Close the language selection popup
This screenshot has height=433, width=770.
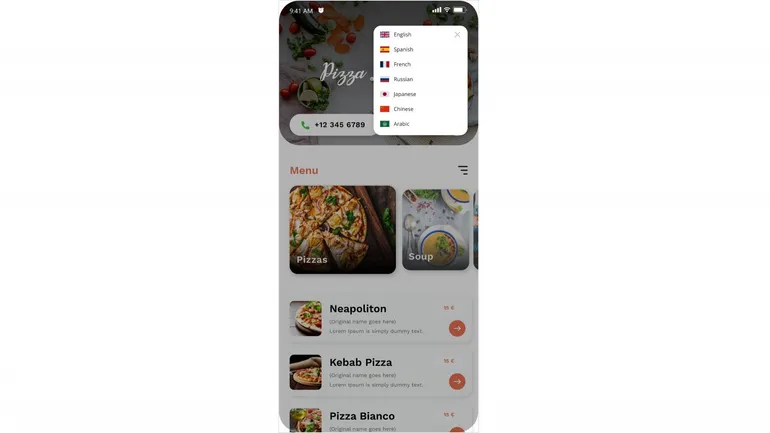(457, 35)
